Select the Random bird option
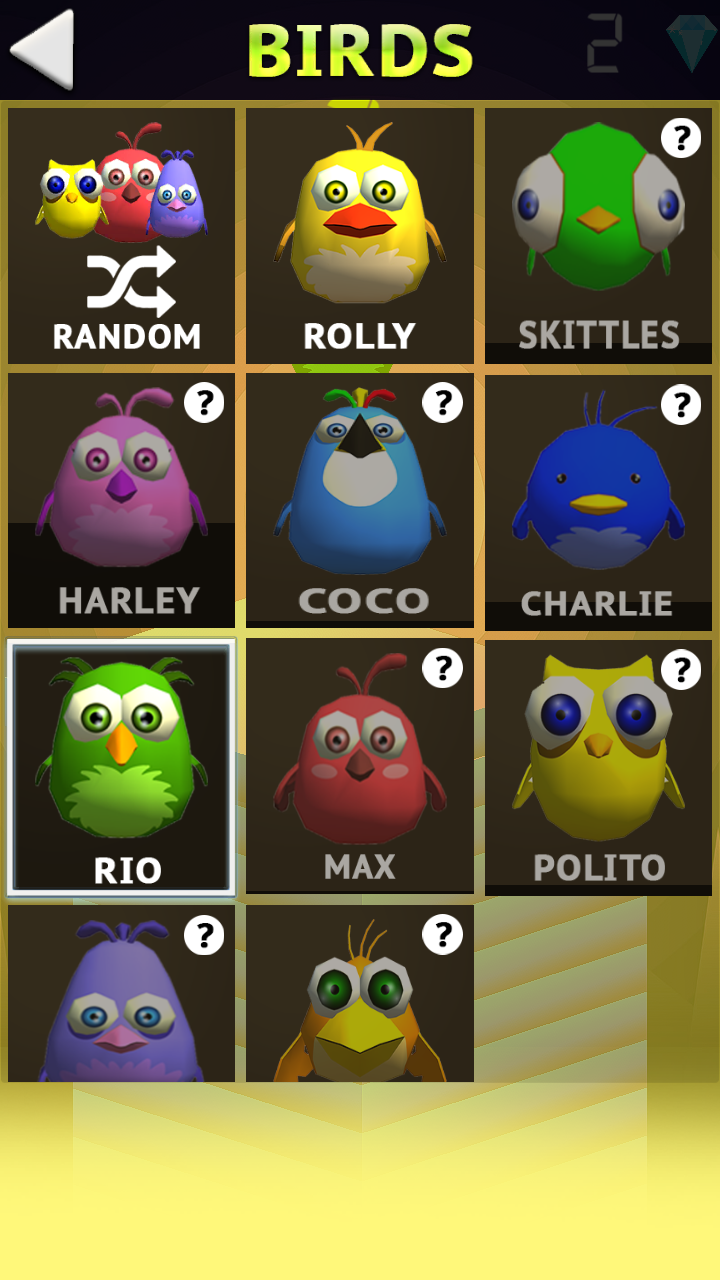The height and width of the screenshot is (1280, 720). (x=122, y=236)
